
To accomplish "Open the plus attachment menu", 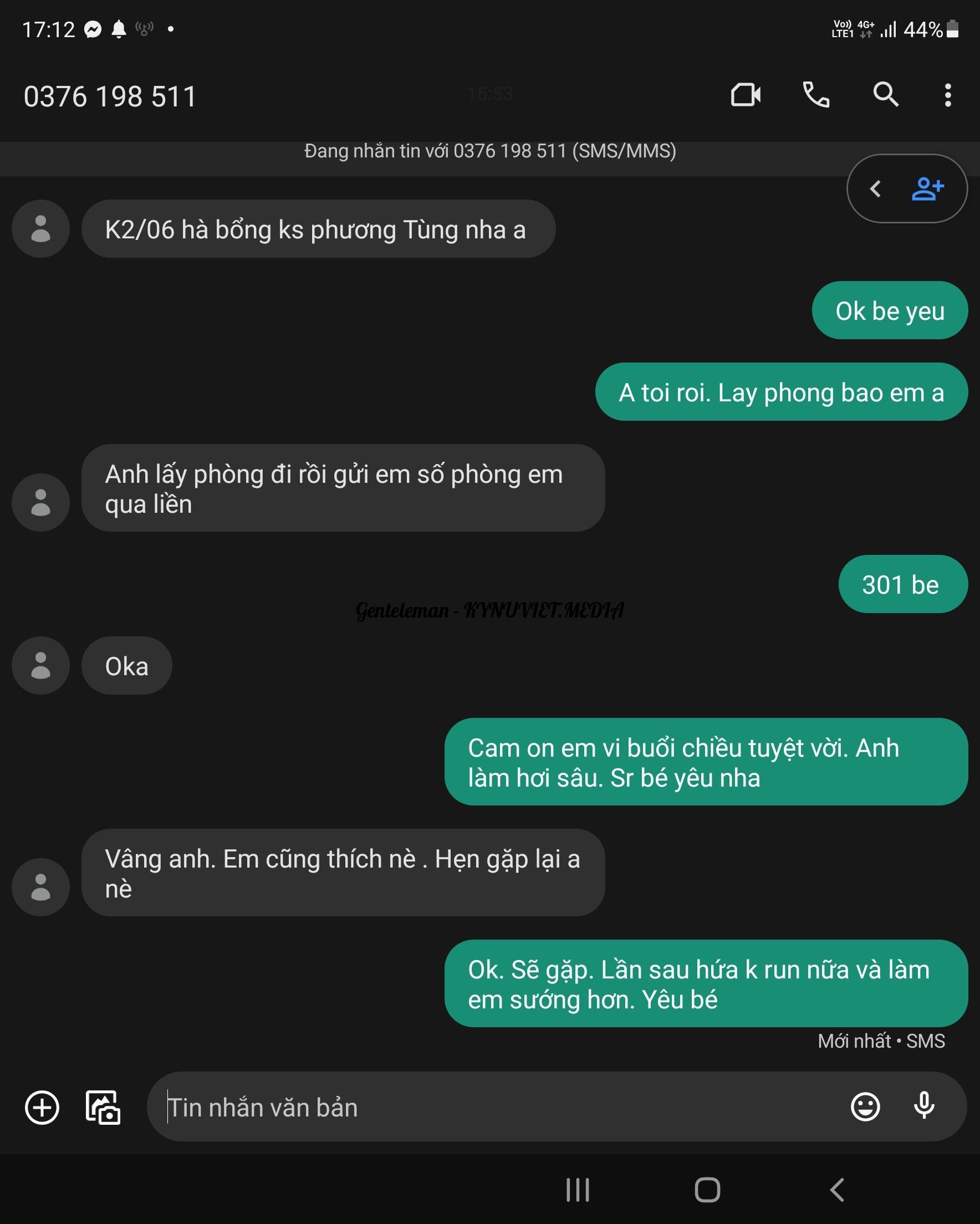I will [42, 1107].
